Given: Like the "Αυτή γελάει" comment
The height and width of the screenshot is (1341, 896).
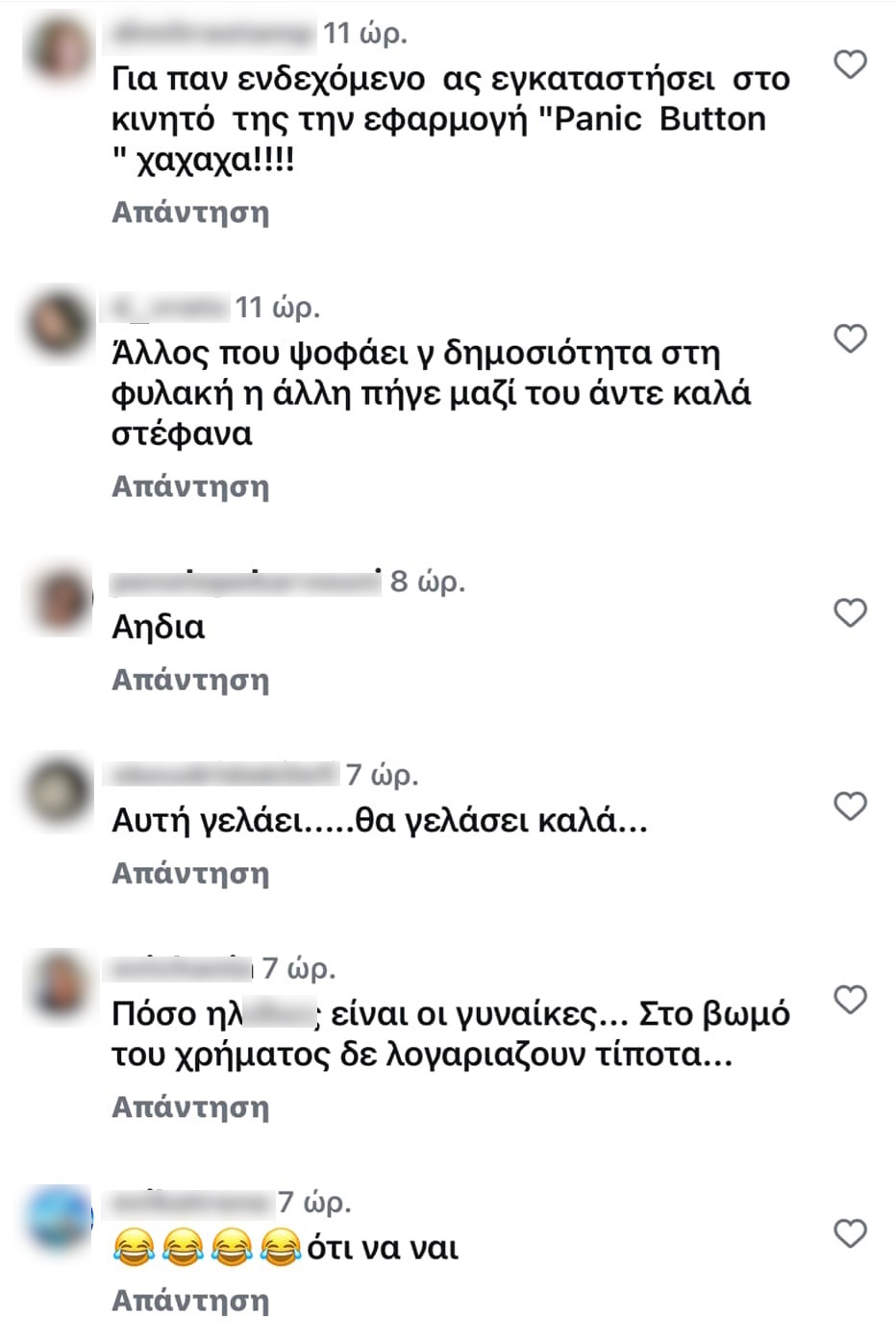Looking at the screenshot, I should tap(850, 807).
